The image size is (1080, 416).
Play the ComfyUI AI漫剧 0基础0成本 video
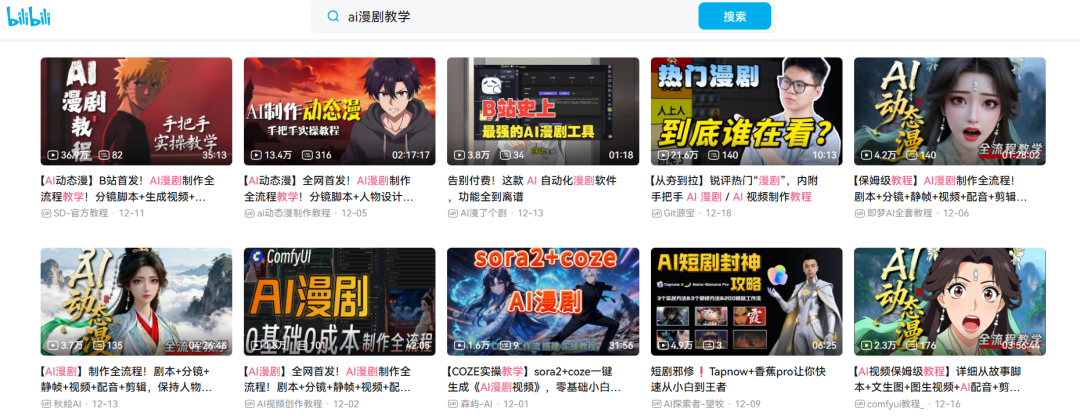[339, 301]
